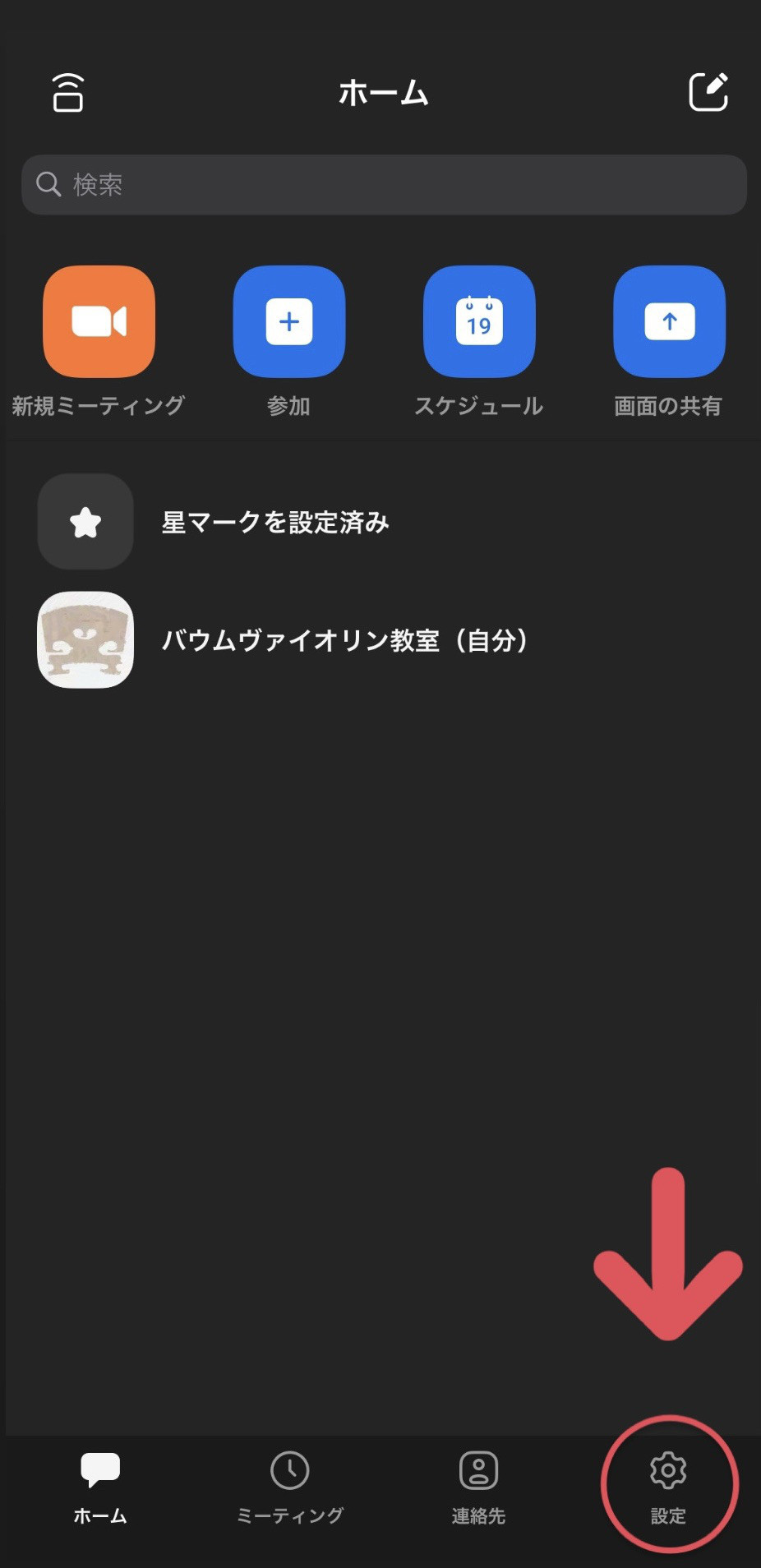Join a meeting with 参加
This screenshot has width=761, height=1568.
(288, 322)
